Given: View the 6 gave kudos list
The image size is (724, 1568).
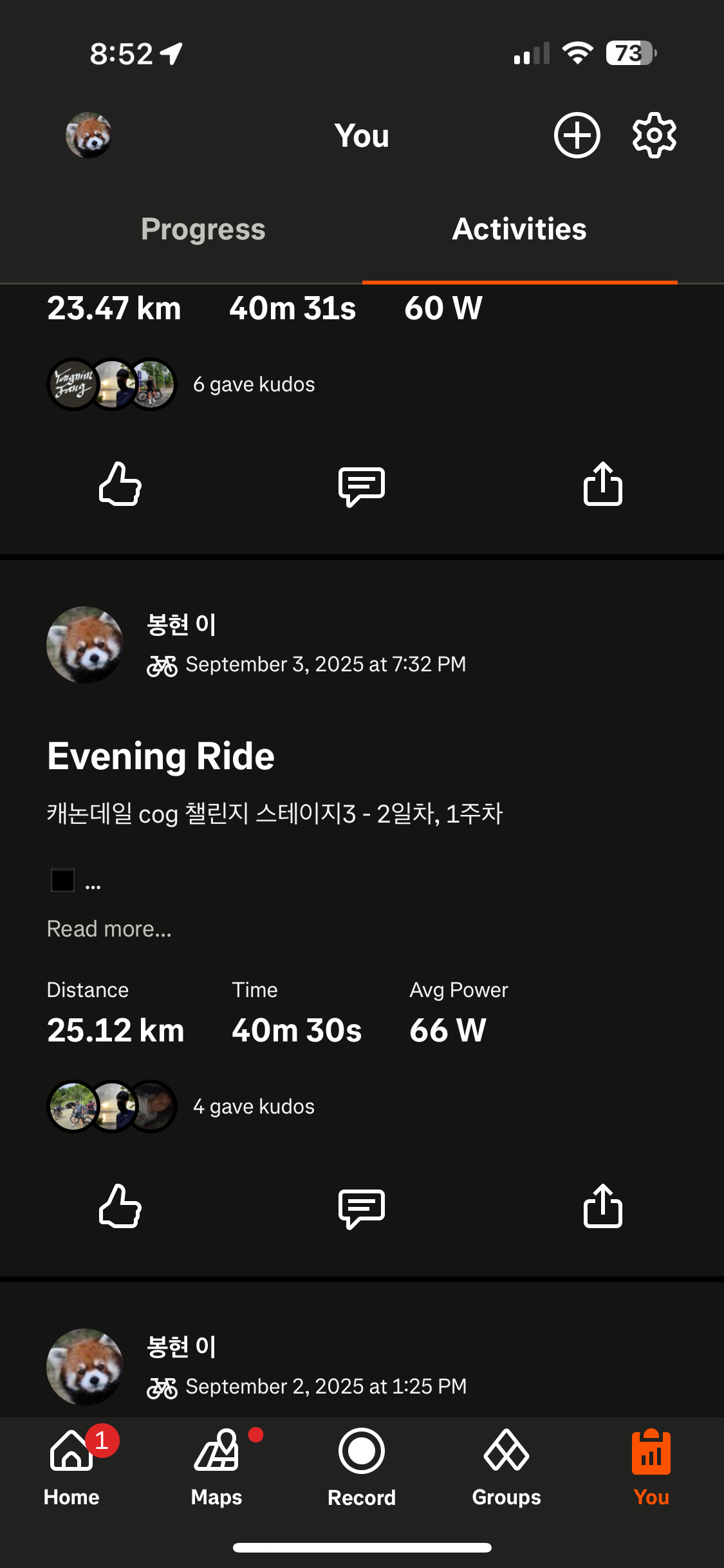Looking at the screenshot, I should [x=254, y=384].
